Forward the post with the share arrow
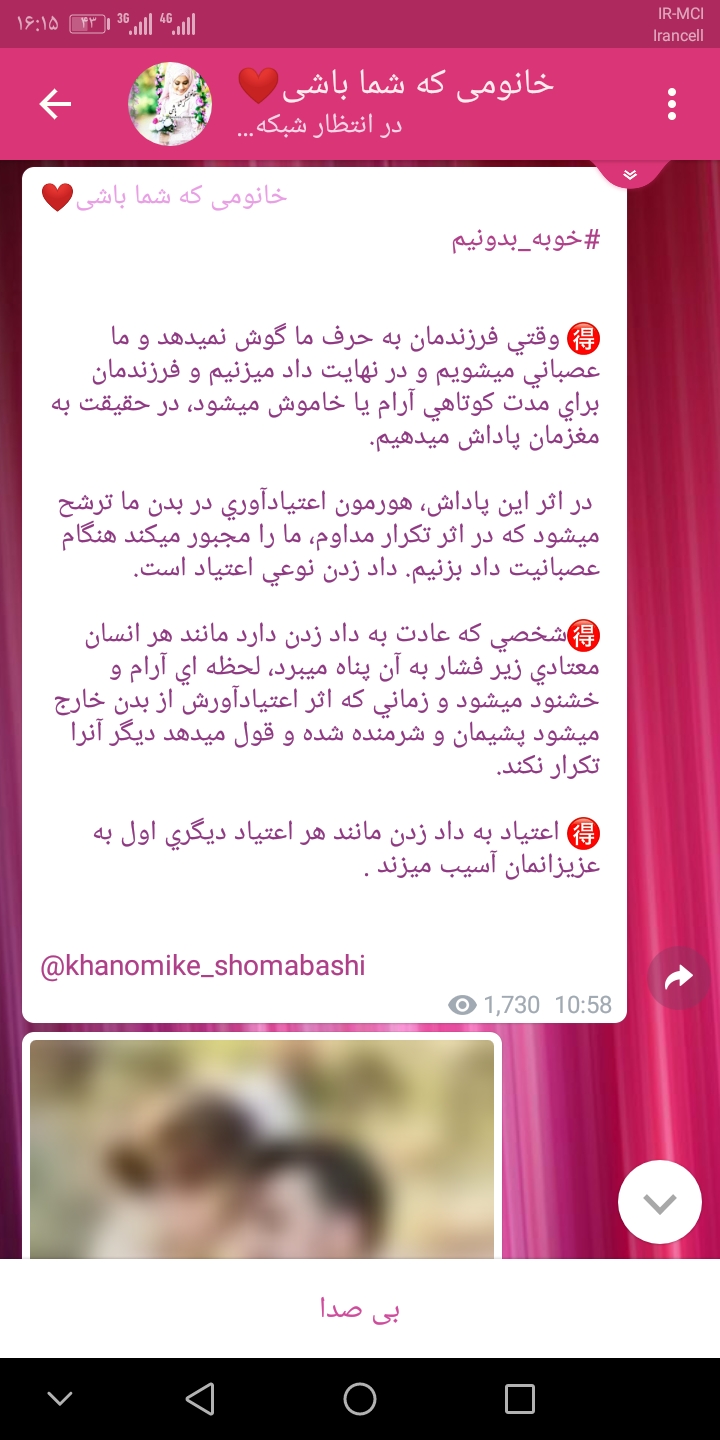This screenshot has width=720, height=1440. tap(678, 977)
